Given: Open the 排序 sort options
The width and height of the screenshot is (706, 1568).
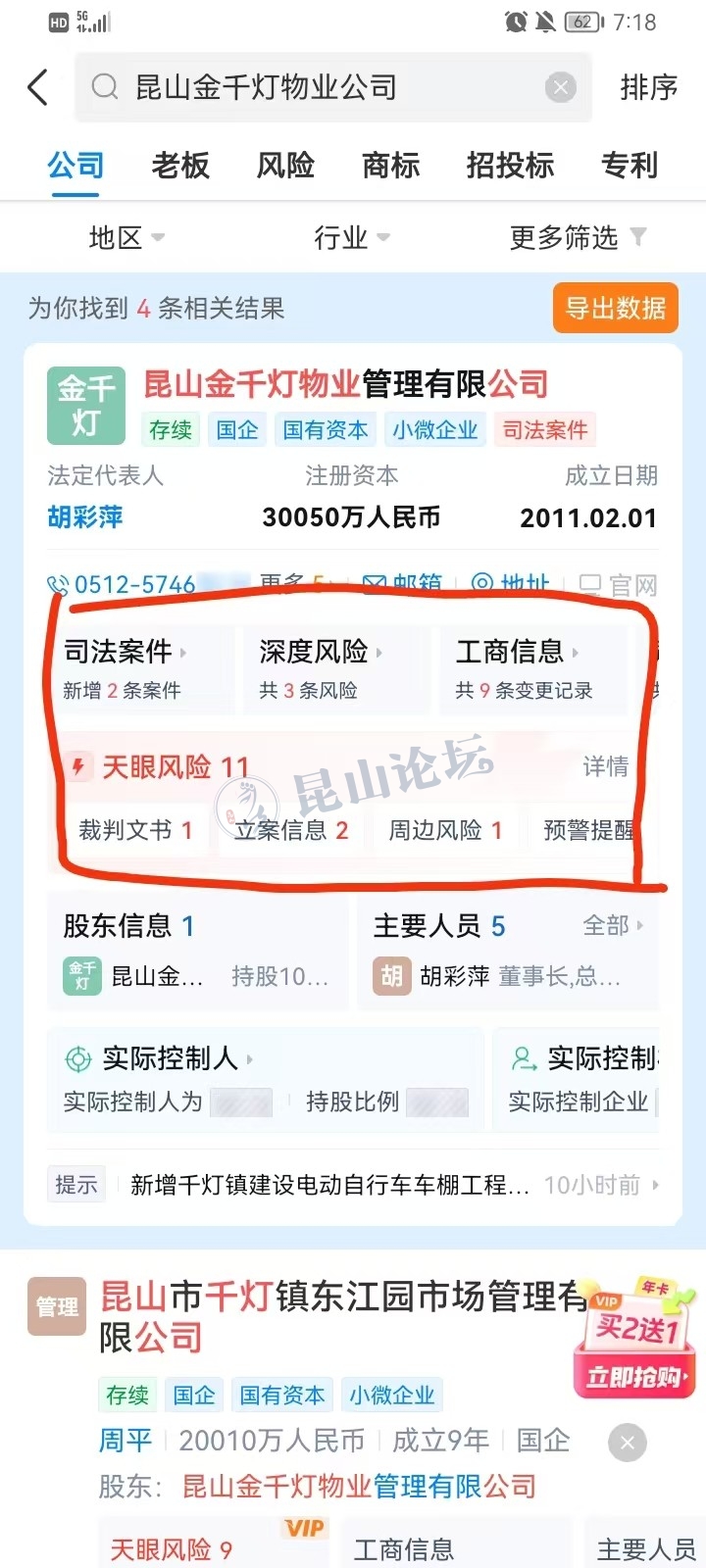Looking at the screenshot, I should click(x=648, y=87).
